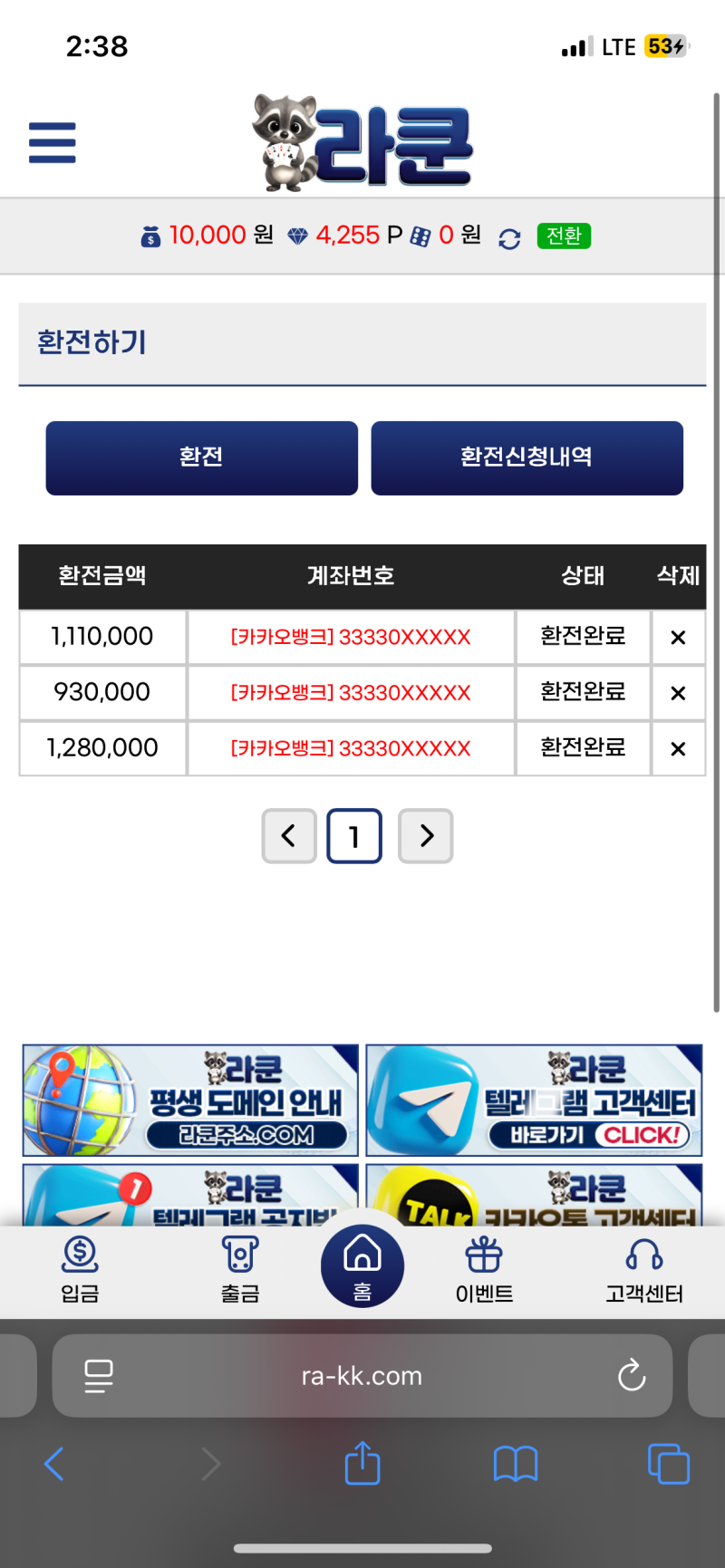
Task: Open the hamburger menu
Action: coord(52,142)
